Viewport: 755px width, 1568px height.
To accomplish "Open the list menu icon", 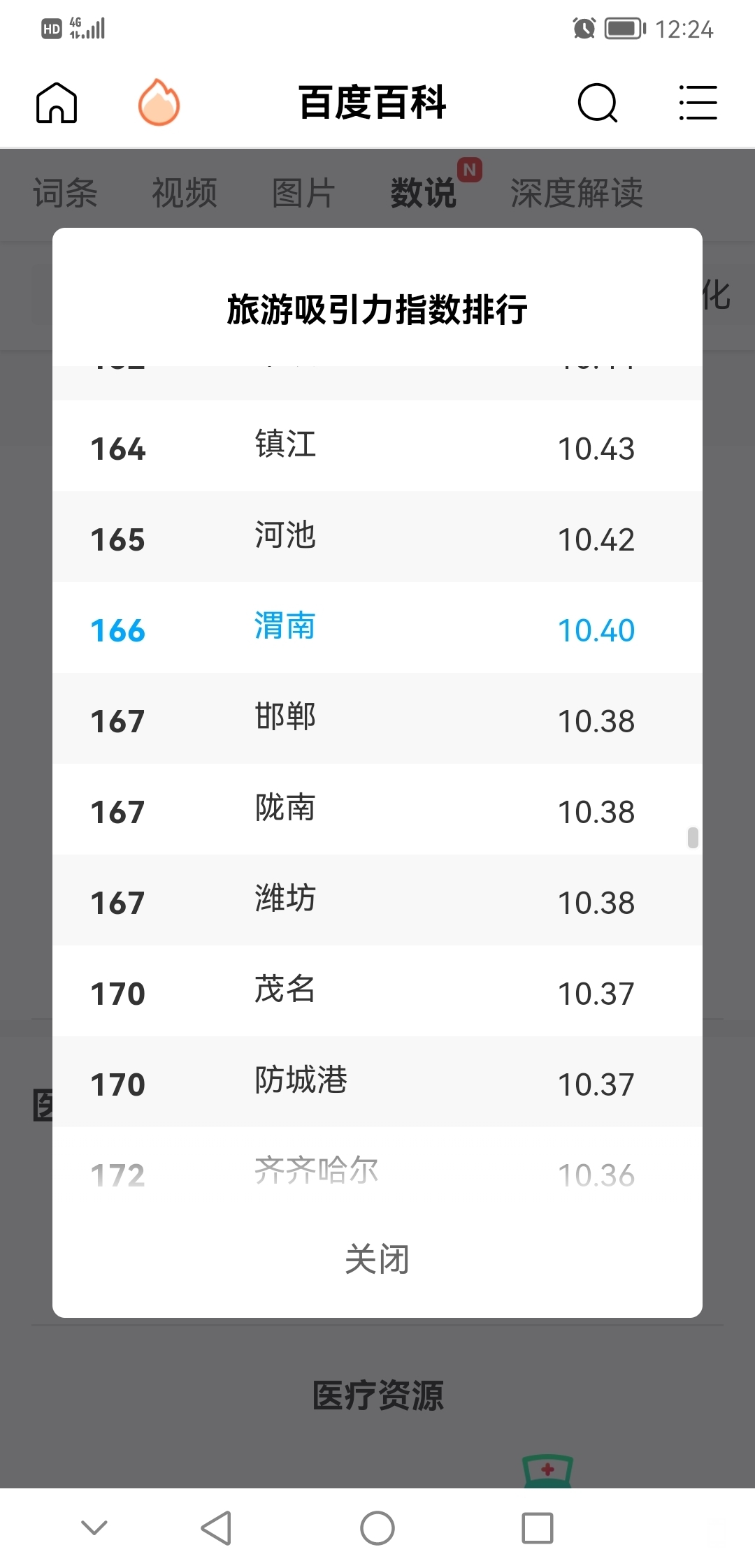I will tap(698, 103).
